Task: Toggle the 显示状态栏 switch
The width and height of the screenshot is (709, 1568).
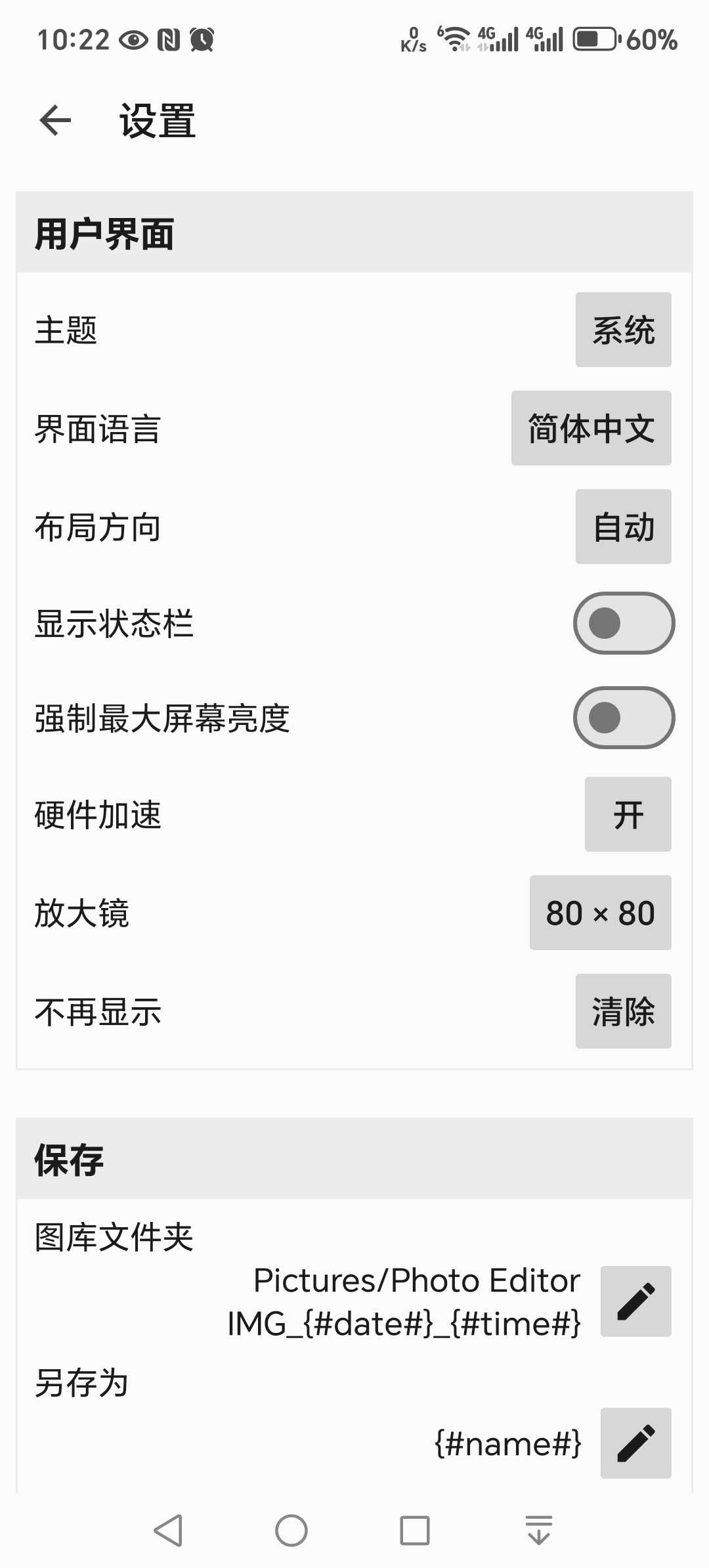Action: click(624, 623)
